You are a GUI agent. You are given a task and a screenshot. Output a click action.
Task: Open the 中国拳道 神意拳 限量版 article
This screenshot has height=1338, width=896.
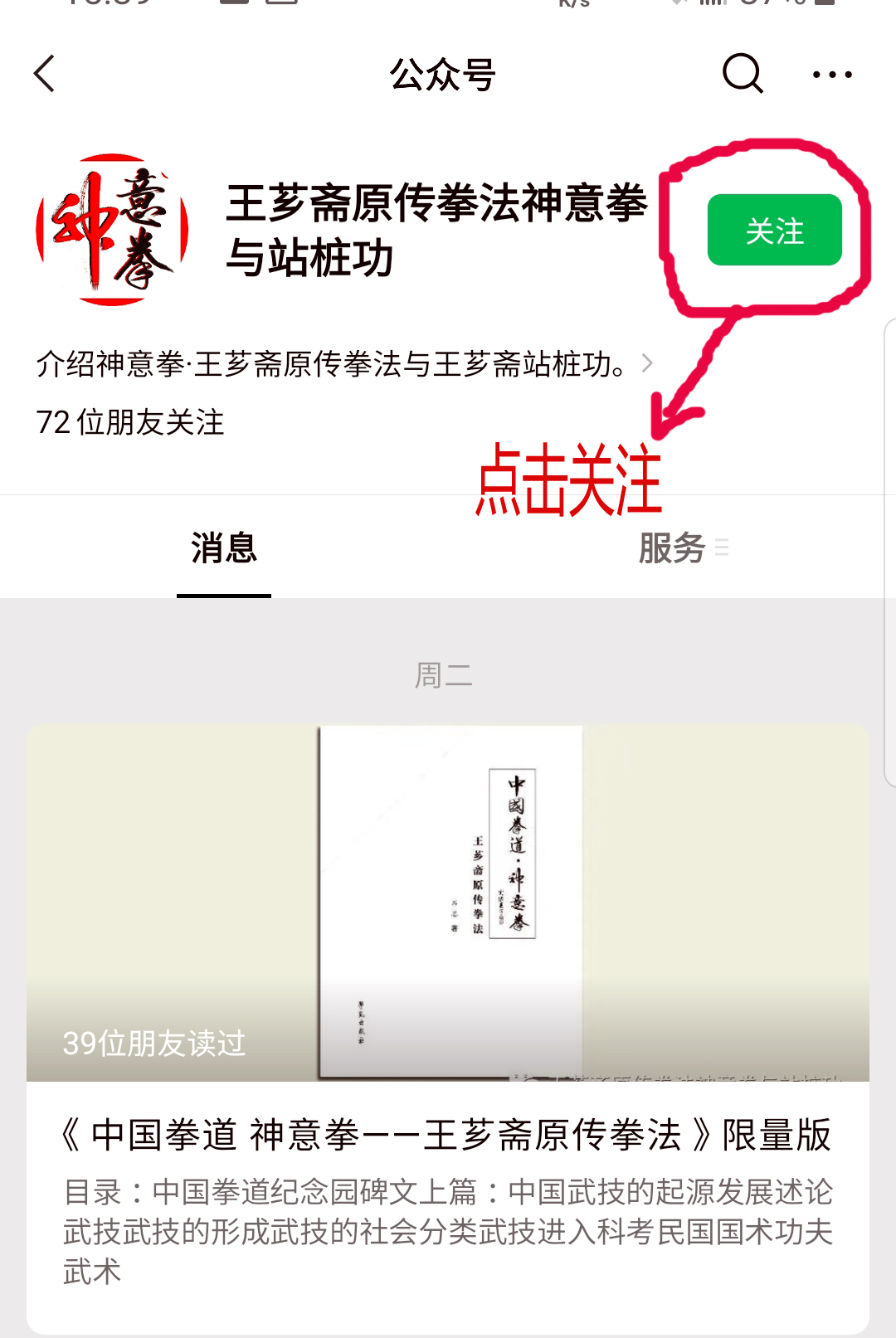coord(447,1133)
